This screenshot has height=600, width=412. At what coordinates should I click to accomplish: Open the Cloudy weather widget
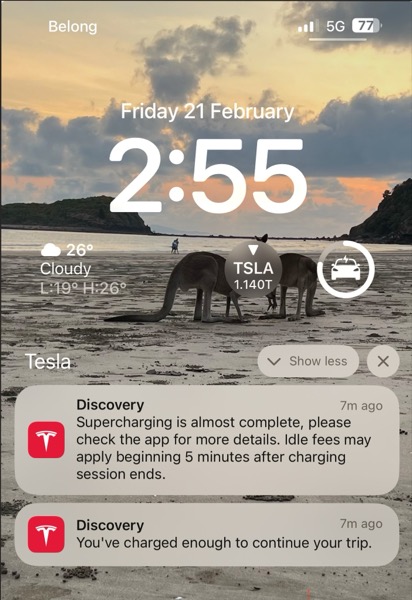tap(83, 269)
